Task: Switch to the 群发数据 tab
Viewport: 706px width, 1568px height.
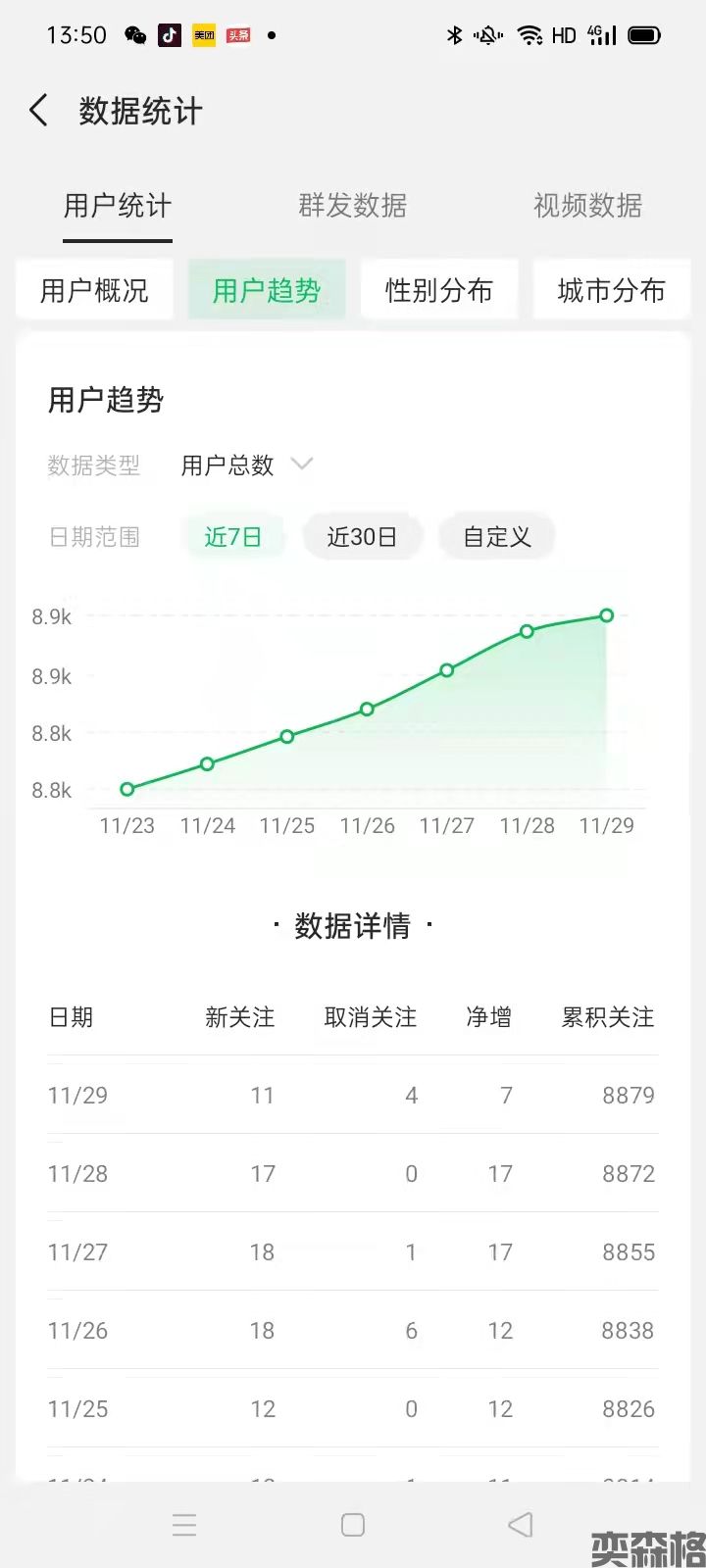Action: coord(352,206)
